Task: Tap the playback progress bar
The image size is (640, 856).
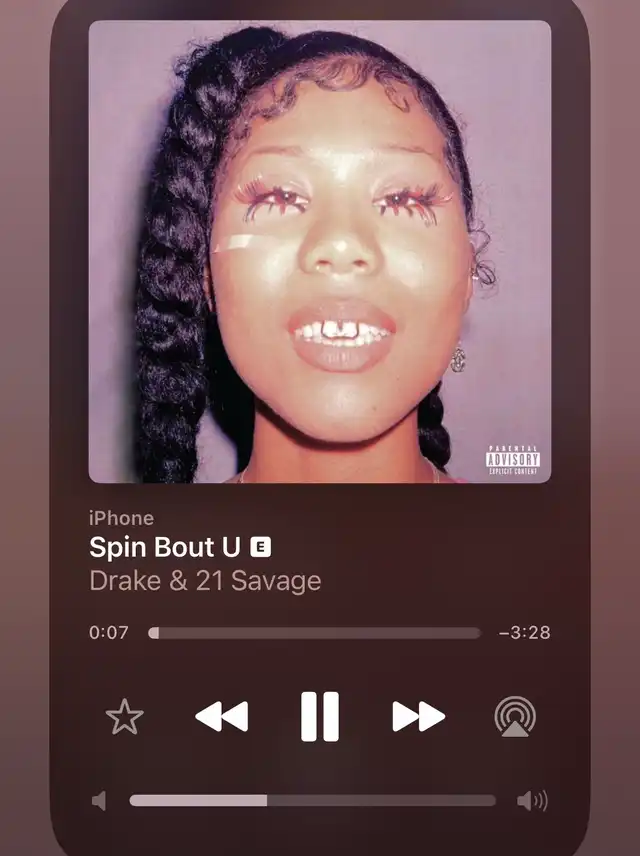Action: [315, 633]
